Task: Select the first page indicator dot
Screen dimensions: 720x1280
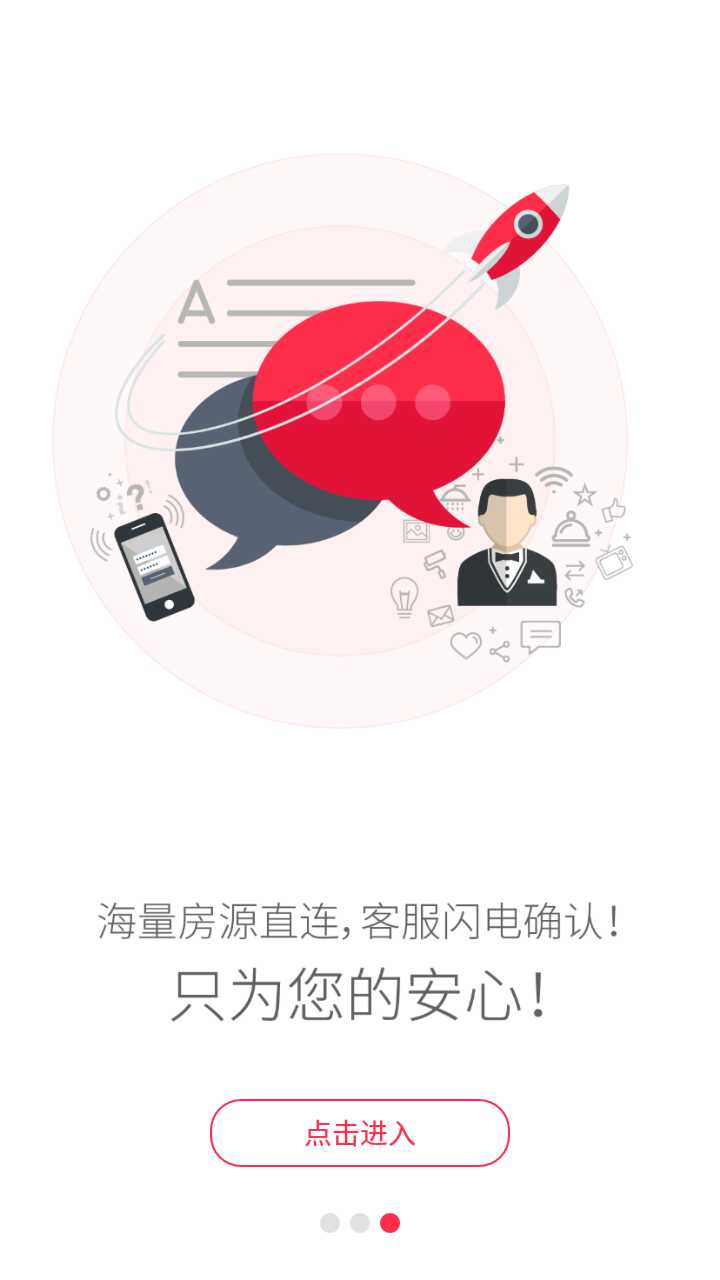Action: [330, 1223]
